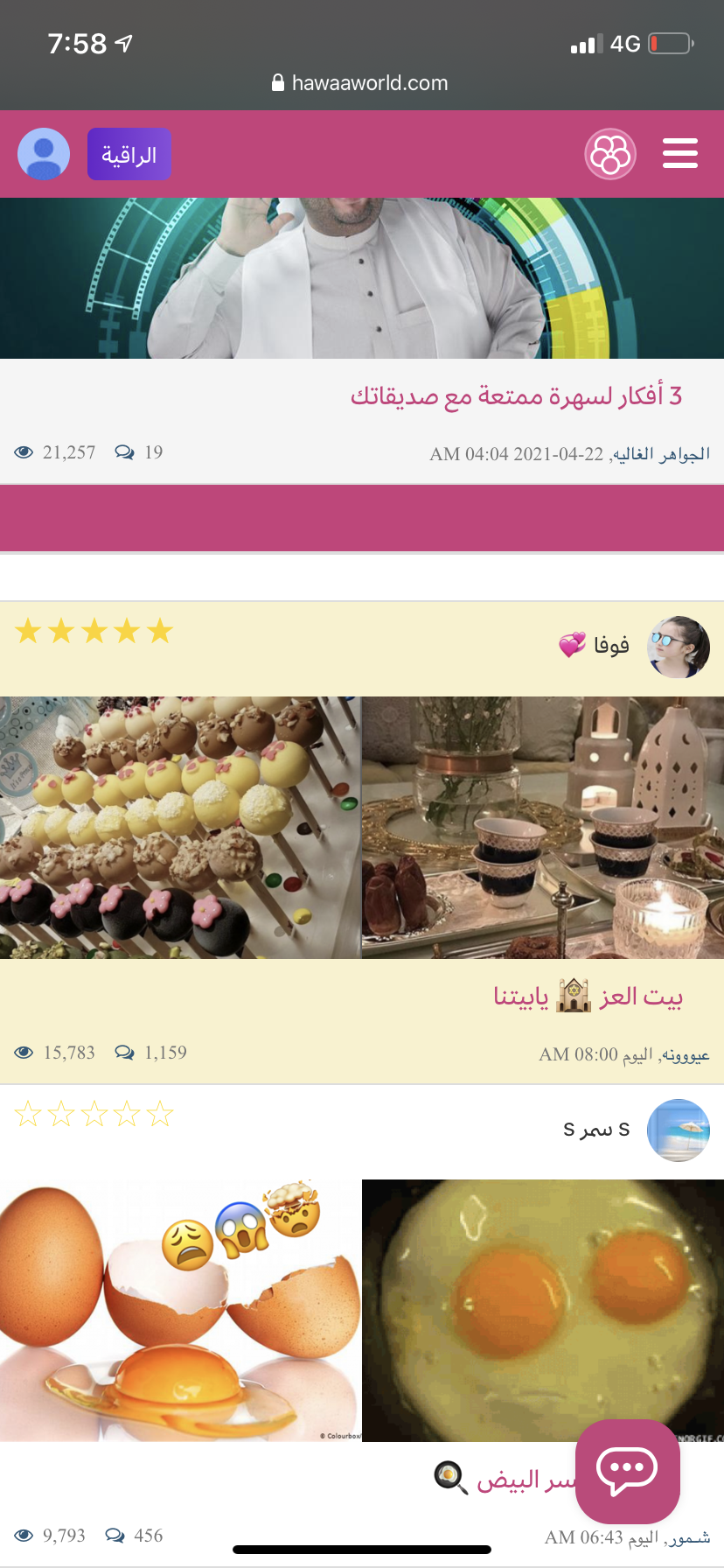
Task: Open the thread سر البيض
Action: tap(516, 1480)
